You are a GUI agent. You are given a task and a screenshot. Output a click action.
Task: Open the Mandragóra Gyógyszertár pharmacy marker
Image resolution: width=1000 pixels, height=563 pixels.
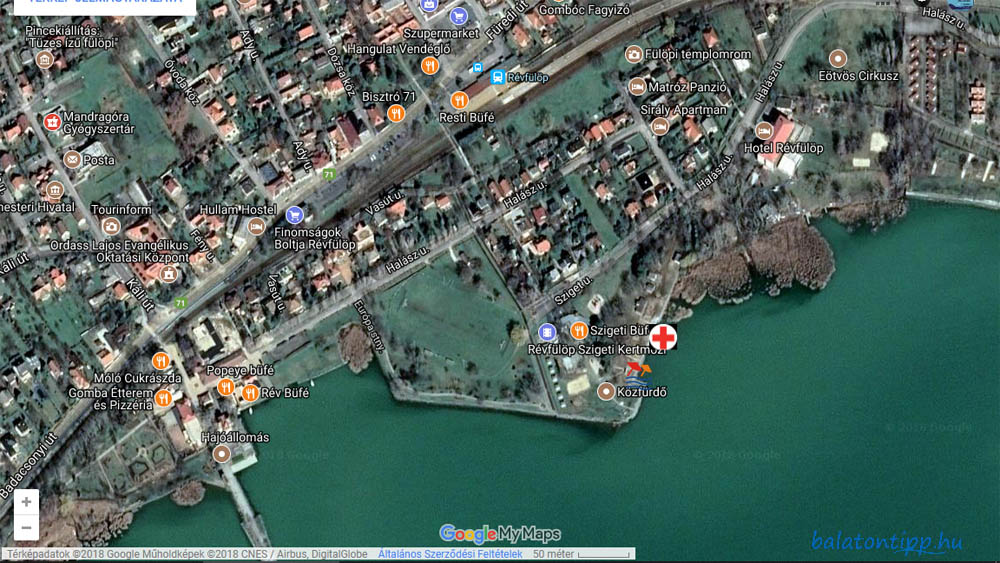click(52, 122)
